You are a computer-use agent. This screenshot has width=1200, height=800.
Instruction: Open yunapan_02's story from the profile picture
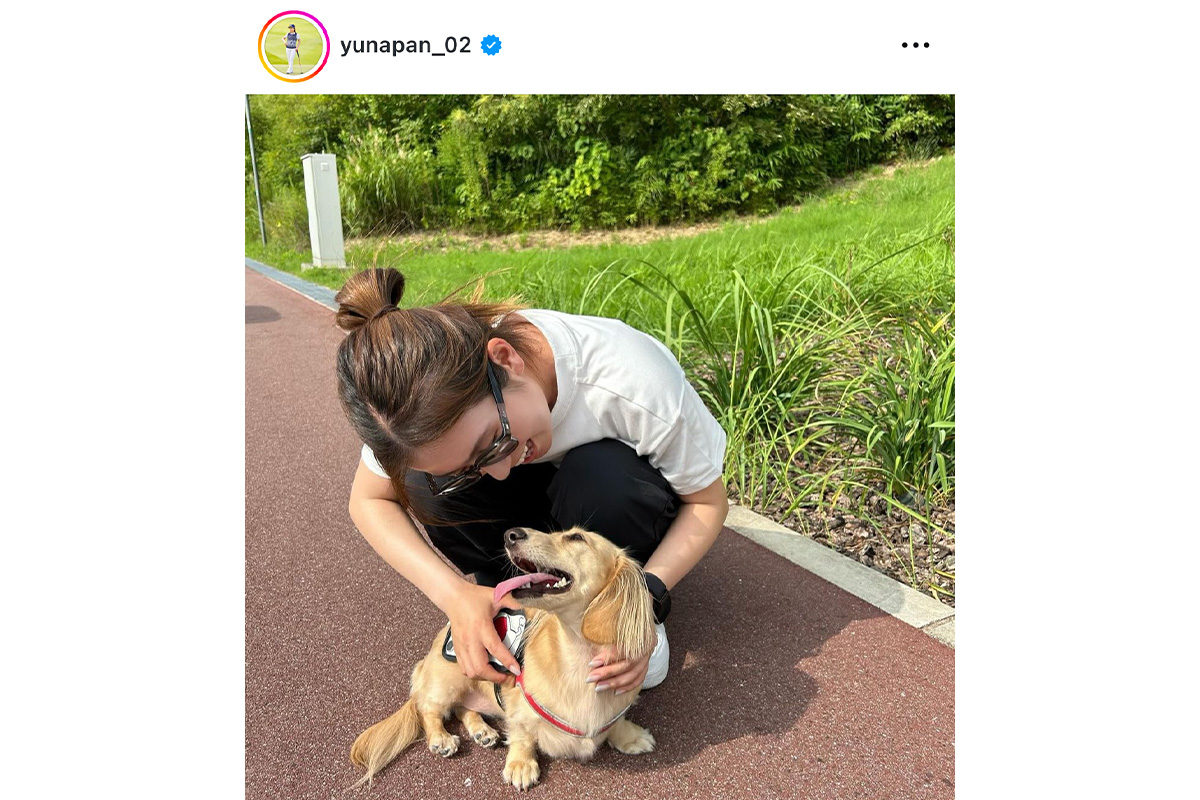(x=293, y=46)
